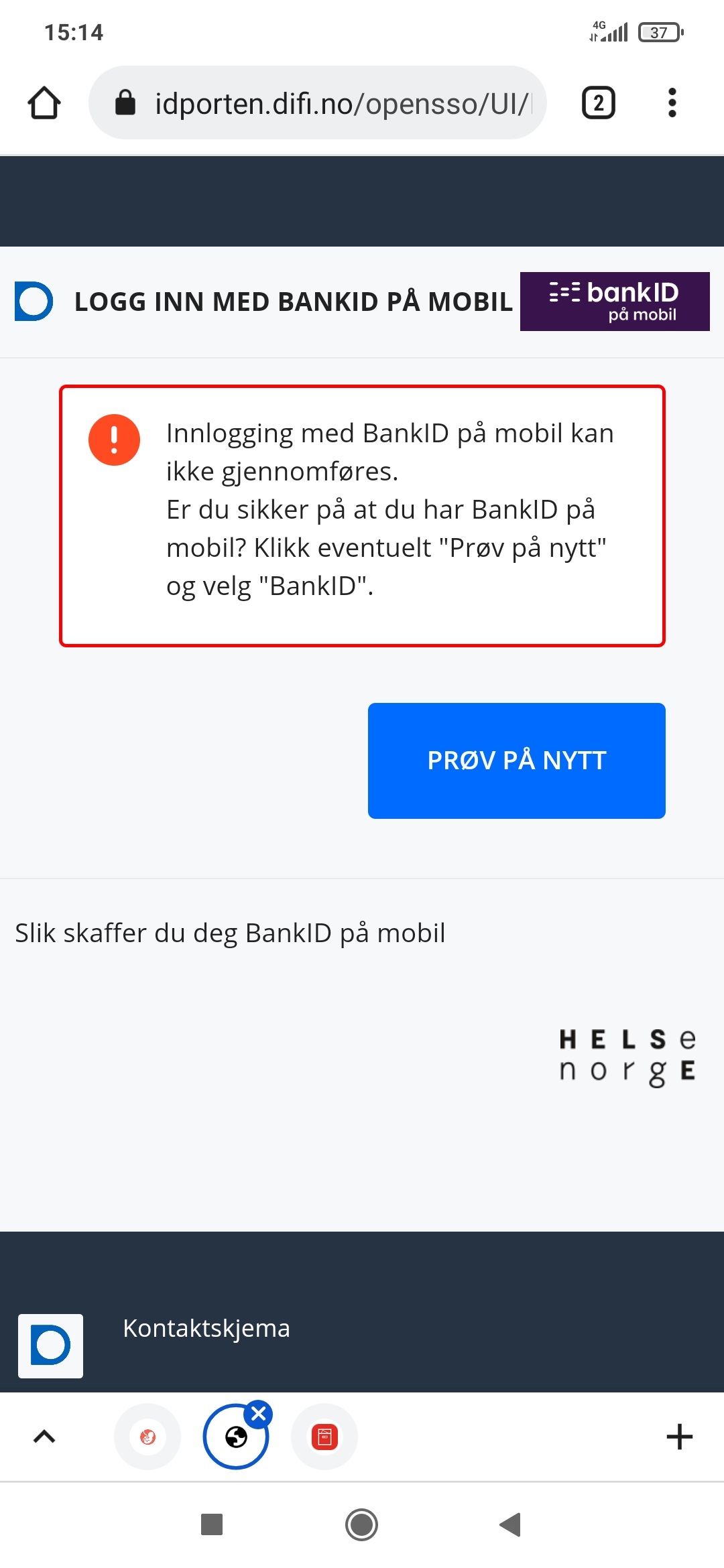The height and width of the screenshot is (1568, 724).
Task: Go back using the system back button
Action: pyautogui.click(x=511, y=1524)
